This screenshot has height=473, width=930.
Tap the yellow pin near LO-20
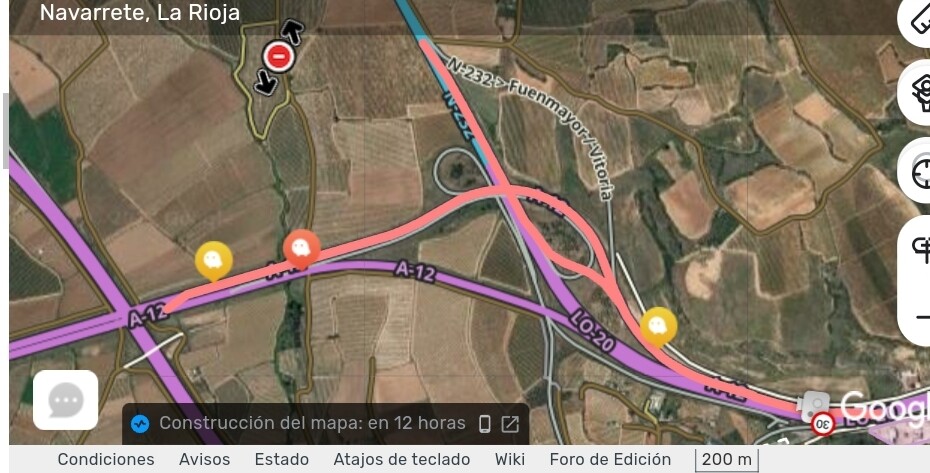(658, 325)
